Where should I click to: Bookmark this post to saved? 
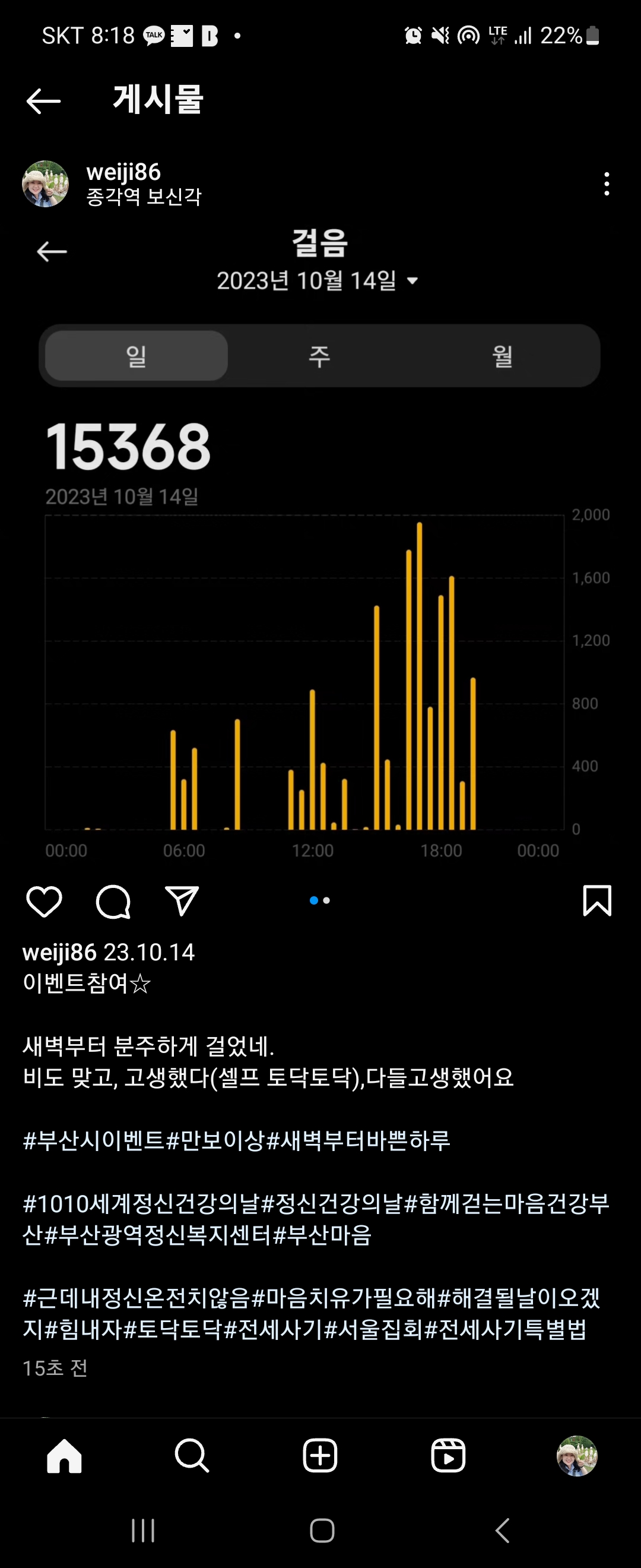point(596,901)
